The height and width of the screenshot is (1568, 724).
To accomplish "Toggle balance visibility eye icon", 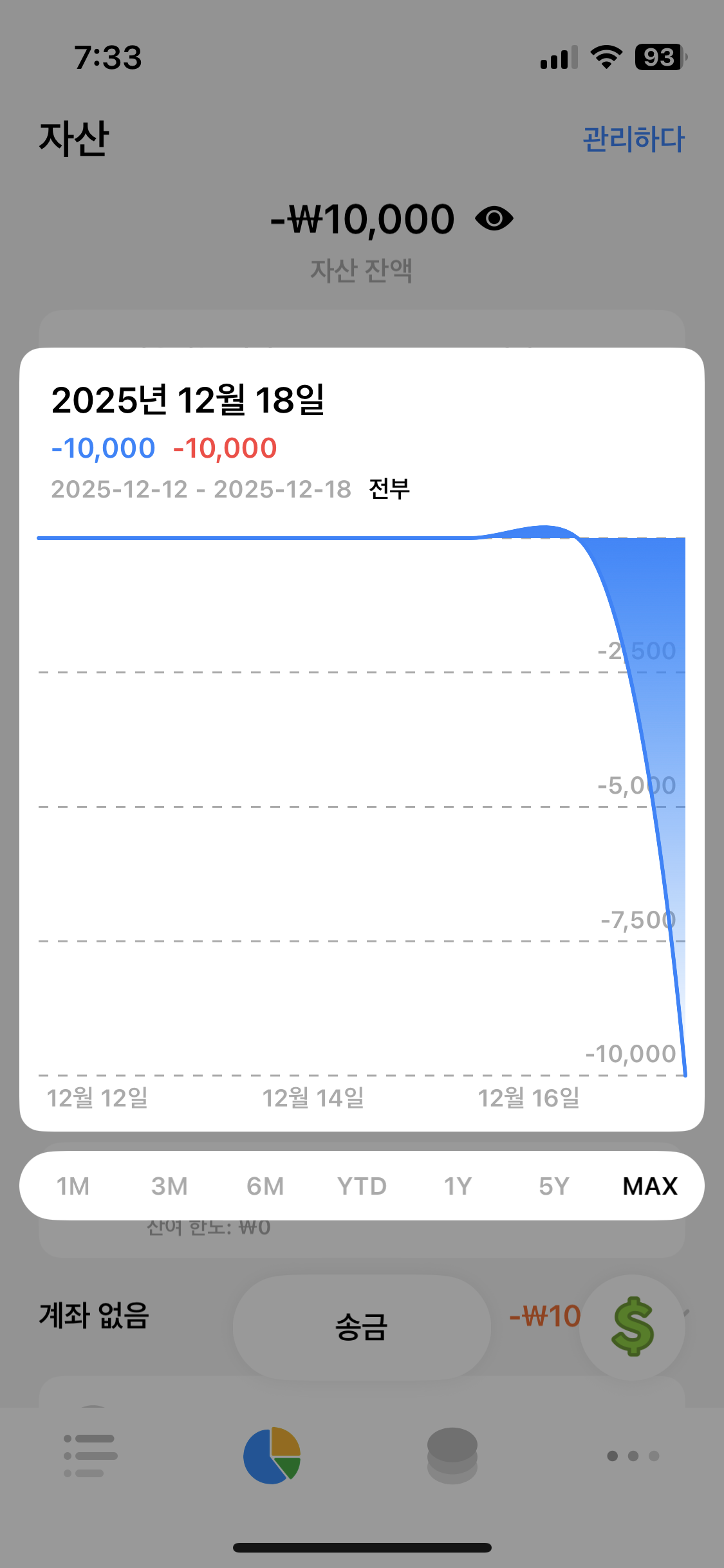I will click(494, 219).
